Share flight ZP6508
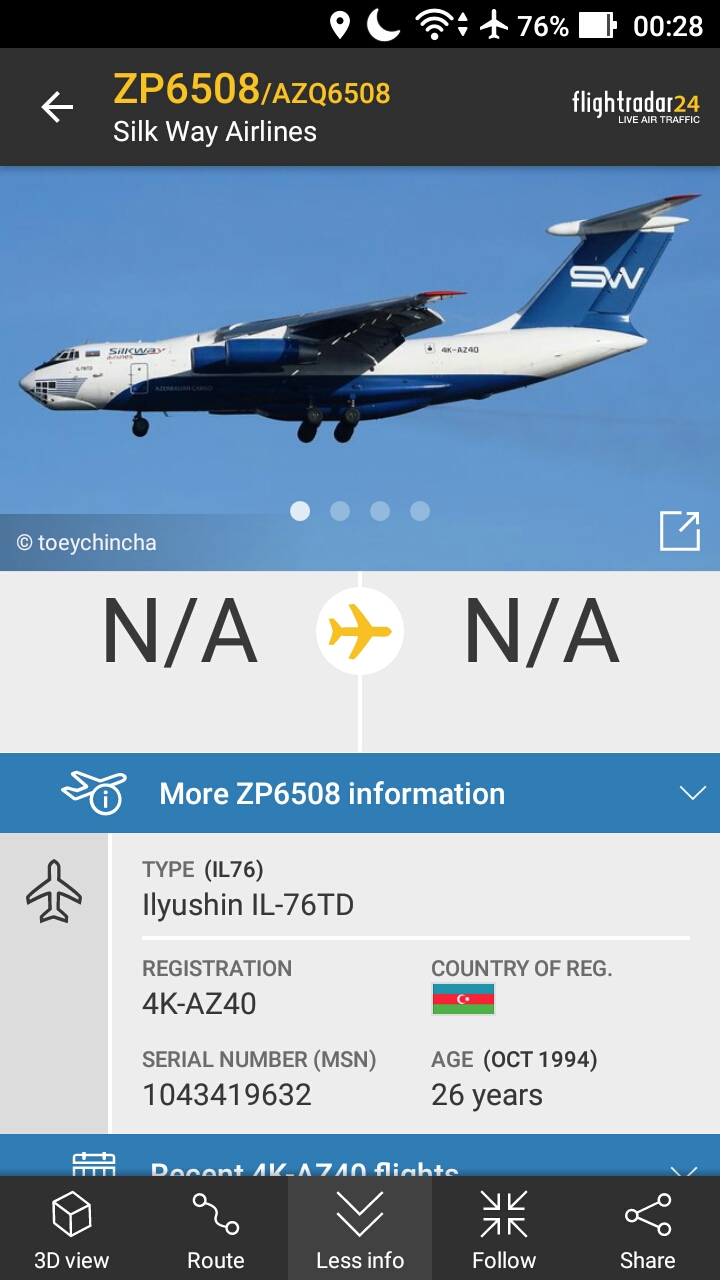The width and height of the screenshot is (720, 1280). pyautogui.click(x=648, y=1229)
